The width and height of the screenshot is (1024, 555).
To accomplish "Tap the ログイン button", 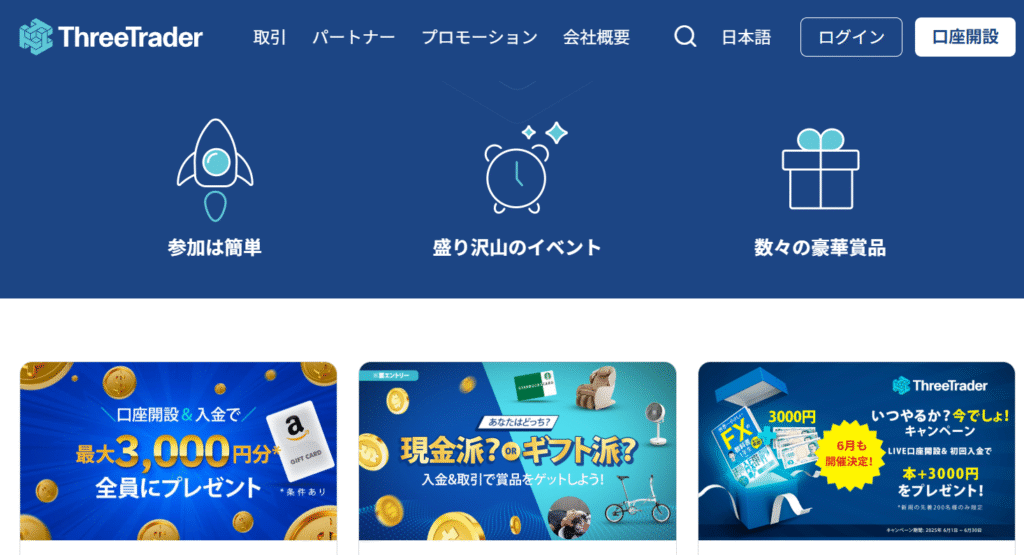I will tap(851, 37).
